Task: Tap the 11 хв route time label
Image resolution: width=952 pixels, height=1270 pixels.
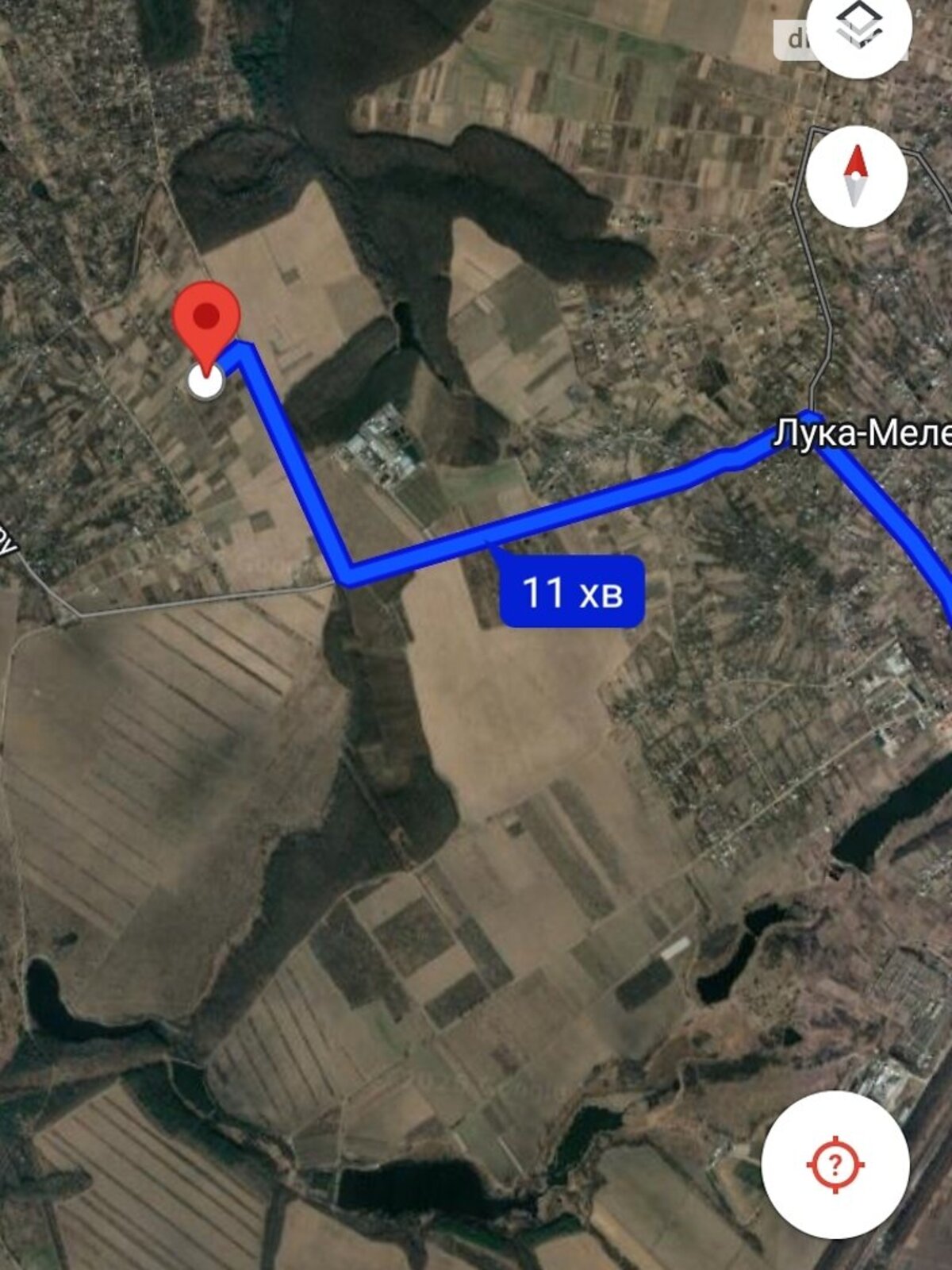Action: click(571, 592)
